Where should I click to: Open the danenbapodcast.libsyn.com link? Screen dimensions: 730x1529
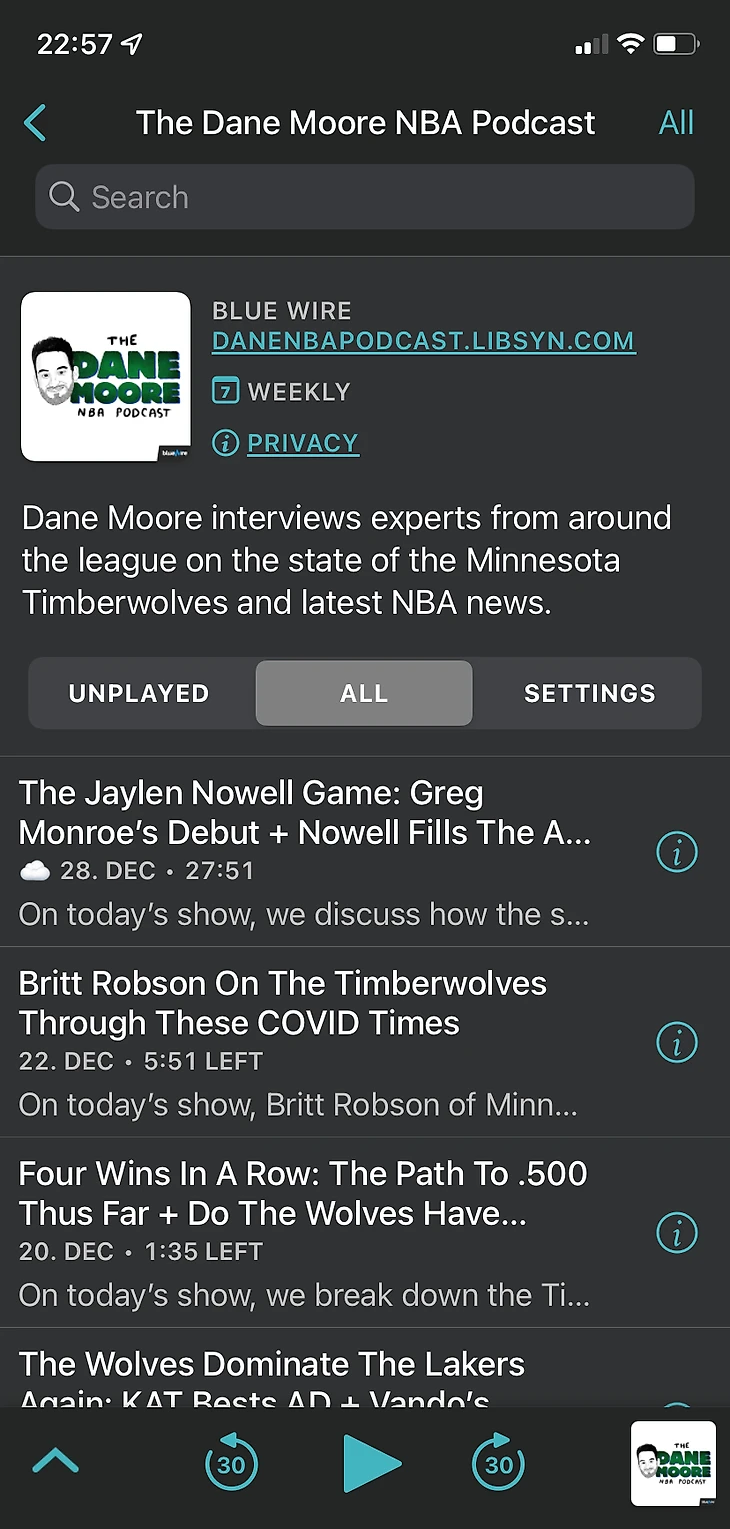(423, 341)
